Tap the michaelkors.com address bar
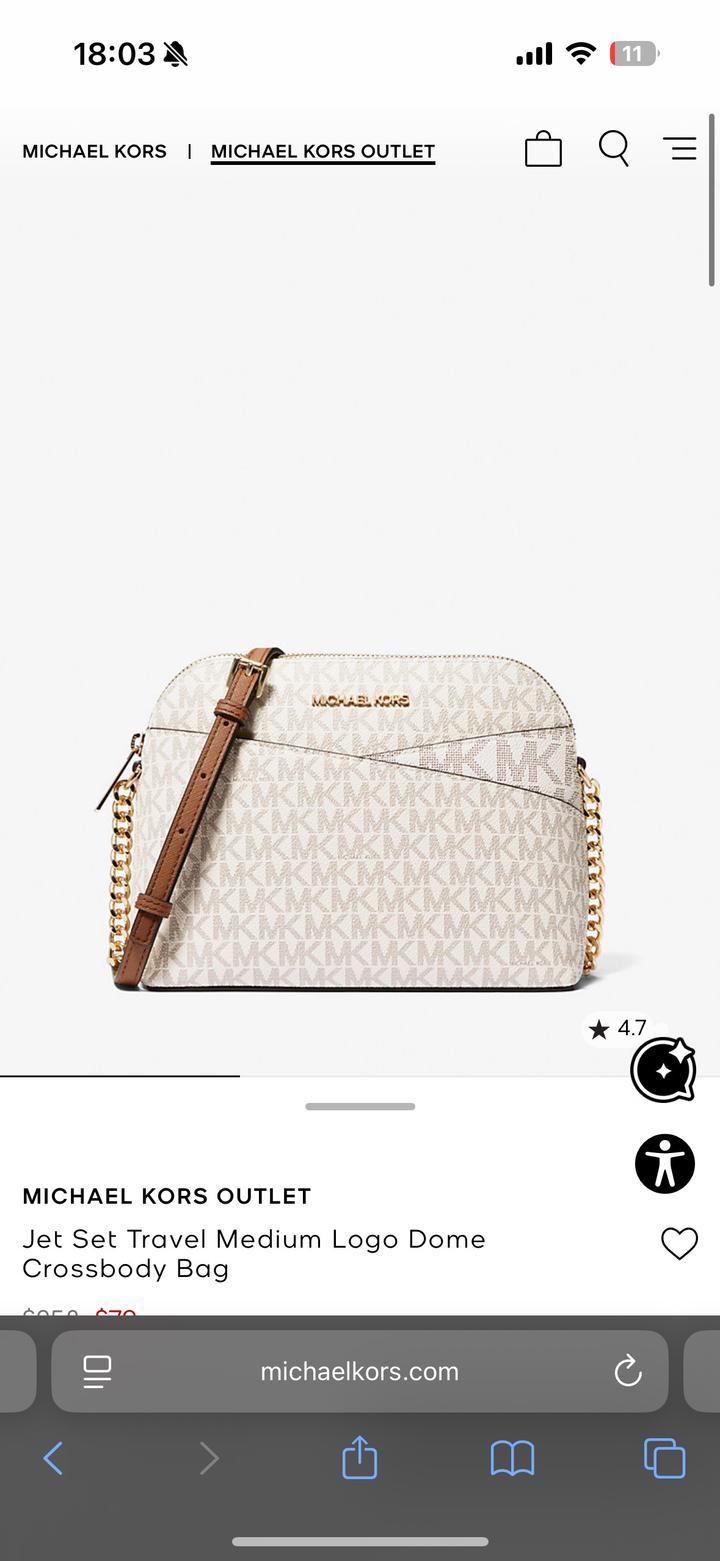This screenshot has width=720, height=1561. click(358, 1371)
